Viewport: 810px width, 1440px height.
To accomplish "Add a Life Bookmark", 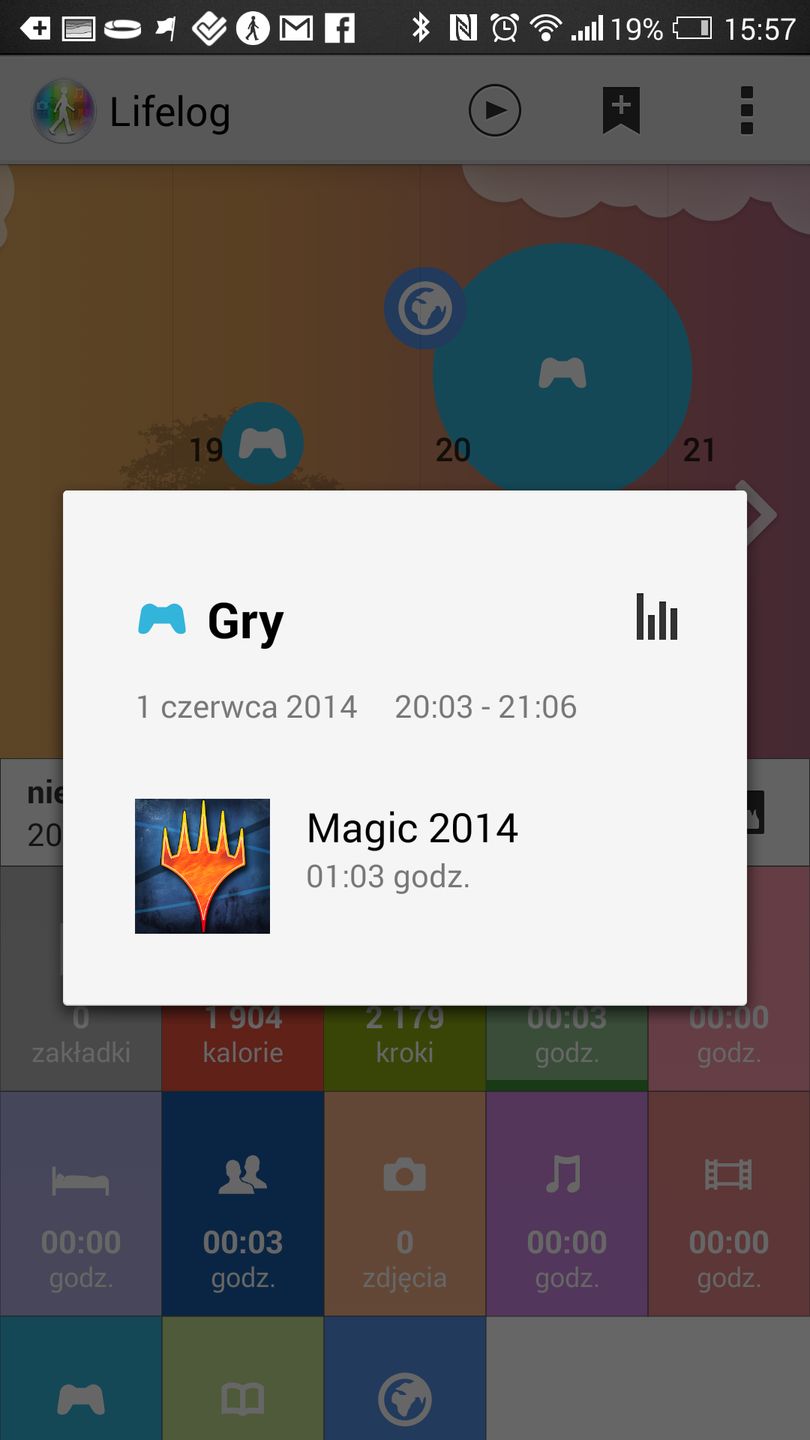I will (x=621, y=110).
